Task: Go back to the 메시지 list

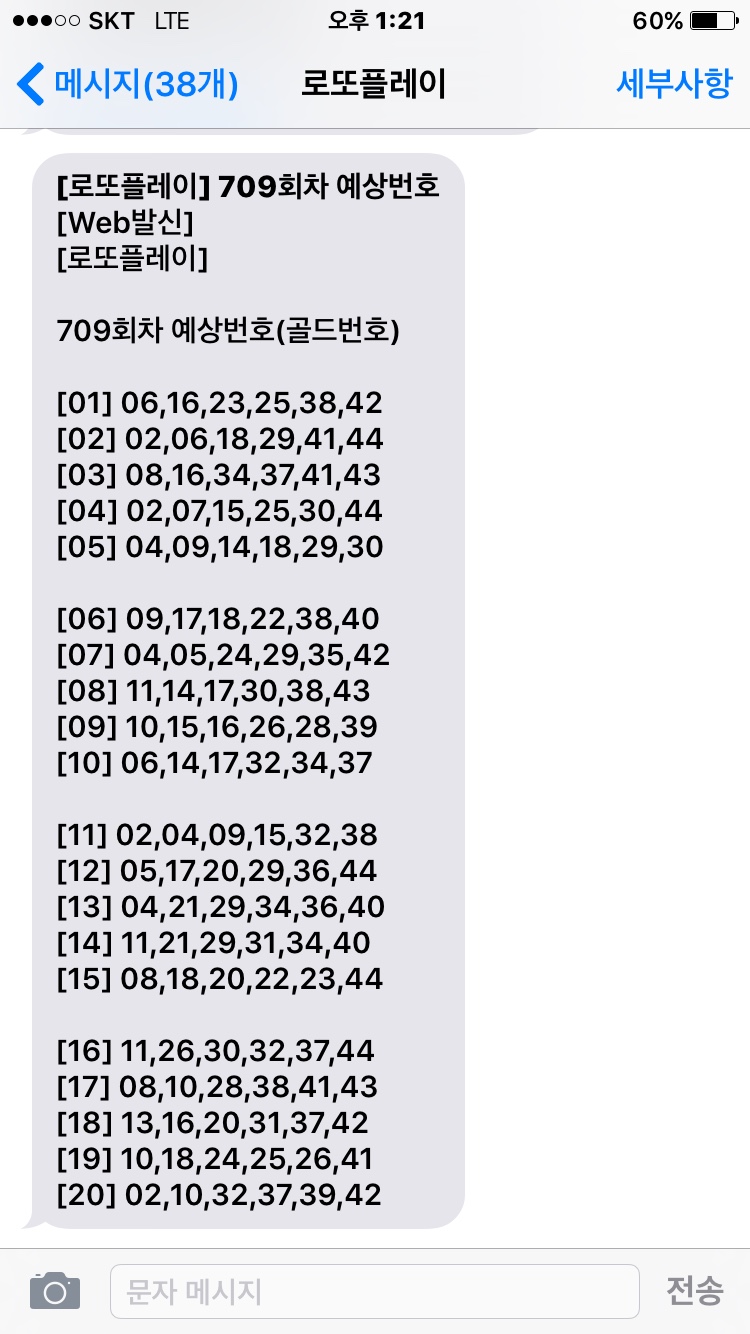Action: pos(128,85)
